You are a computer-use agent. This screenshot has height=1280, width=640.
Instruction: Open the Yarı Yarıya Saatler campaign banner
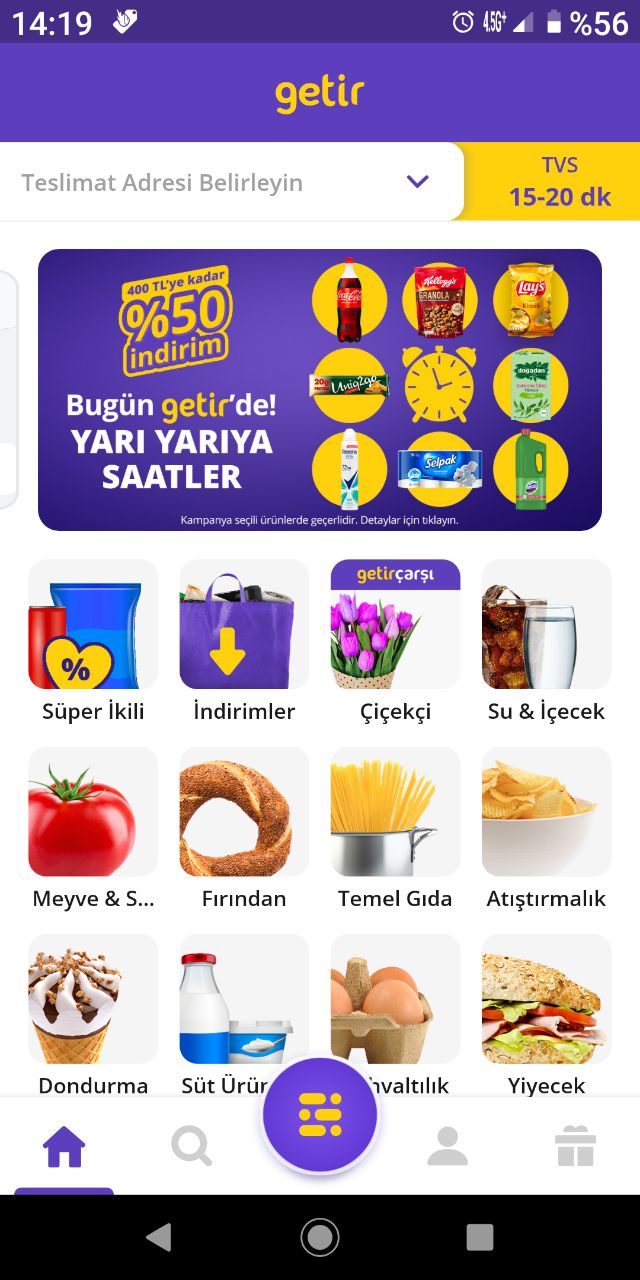point(320,390)
